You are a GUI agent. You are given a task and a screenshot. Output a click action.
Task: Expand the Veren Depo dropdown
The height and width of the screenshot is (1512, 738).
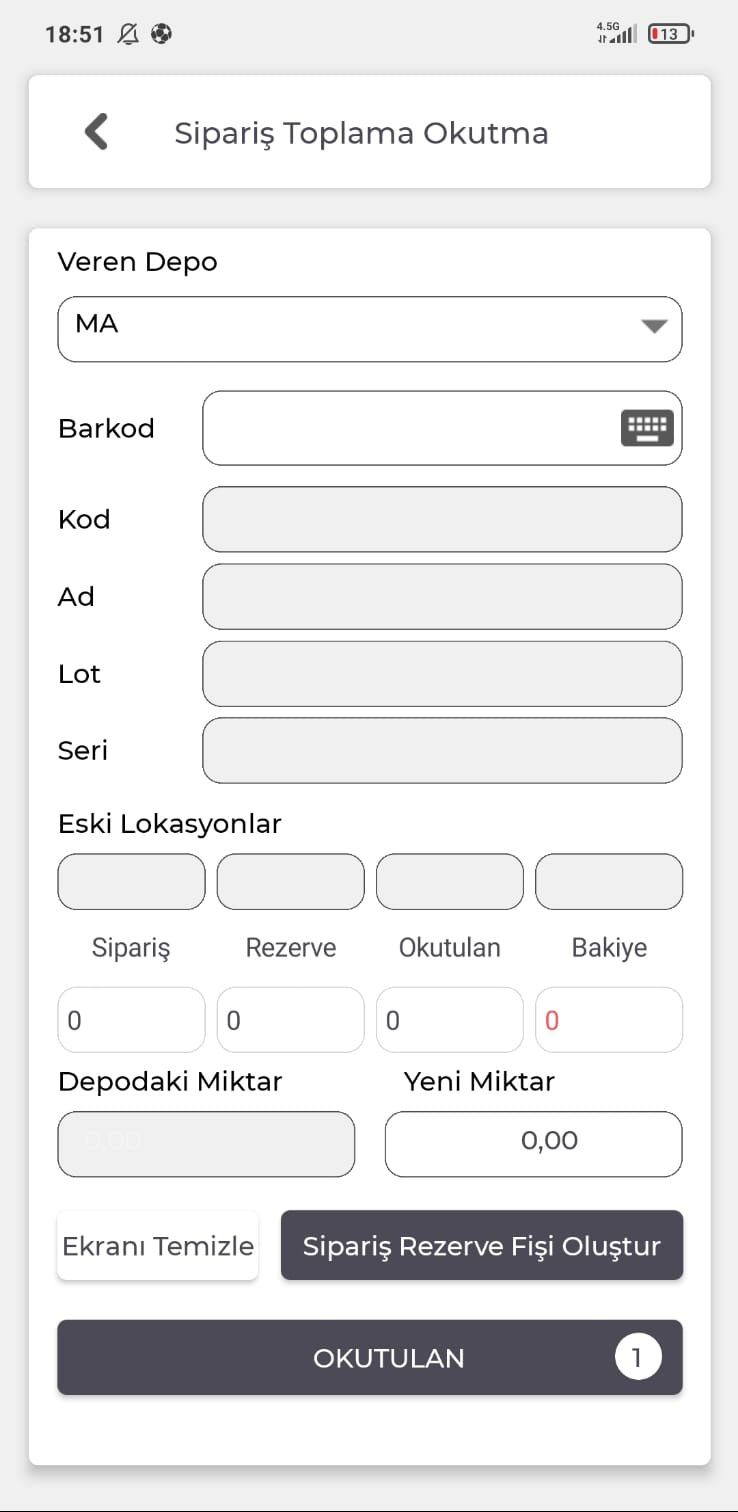point(370,328)
